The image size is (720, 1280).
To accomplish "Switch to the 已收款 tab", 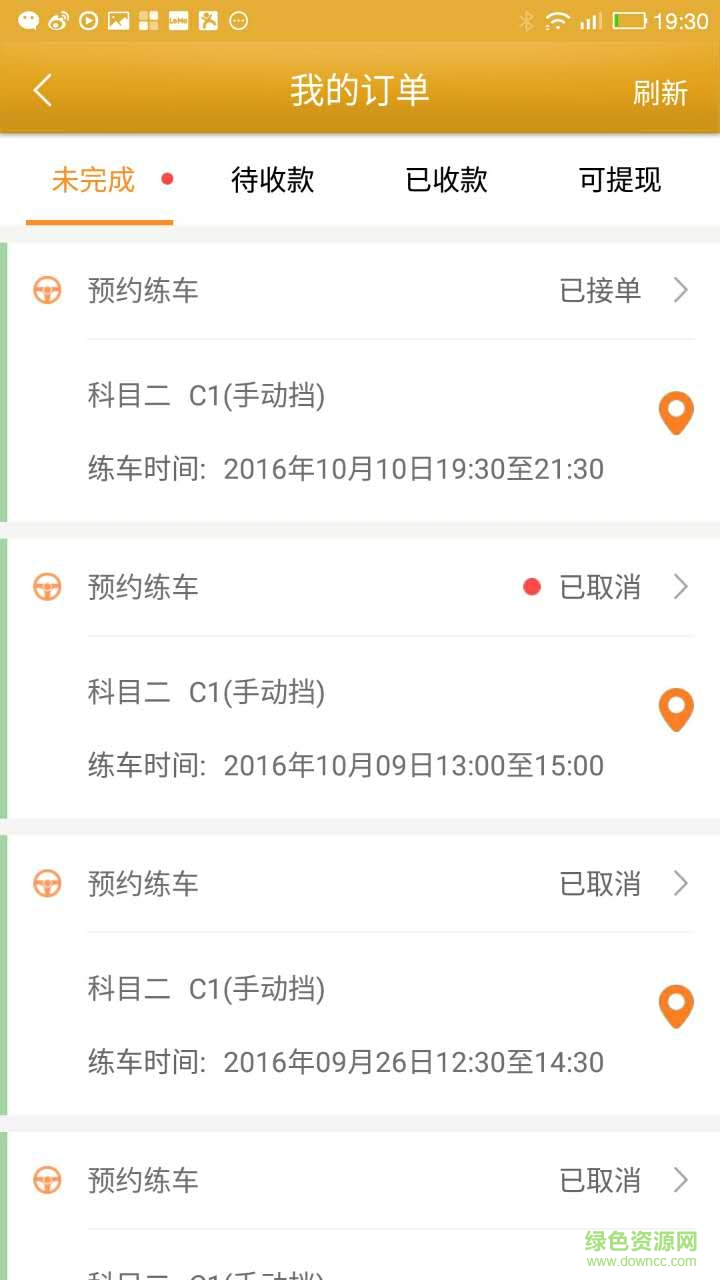I will (445, 181).
